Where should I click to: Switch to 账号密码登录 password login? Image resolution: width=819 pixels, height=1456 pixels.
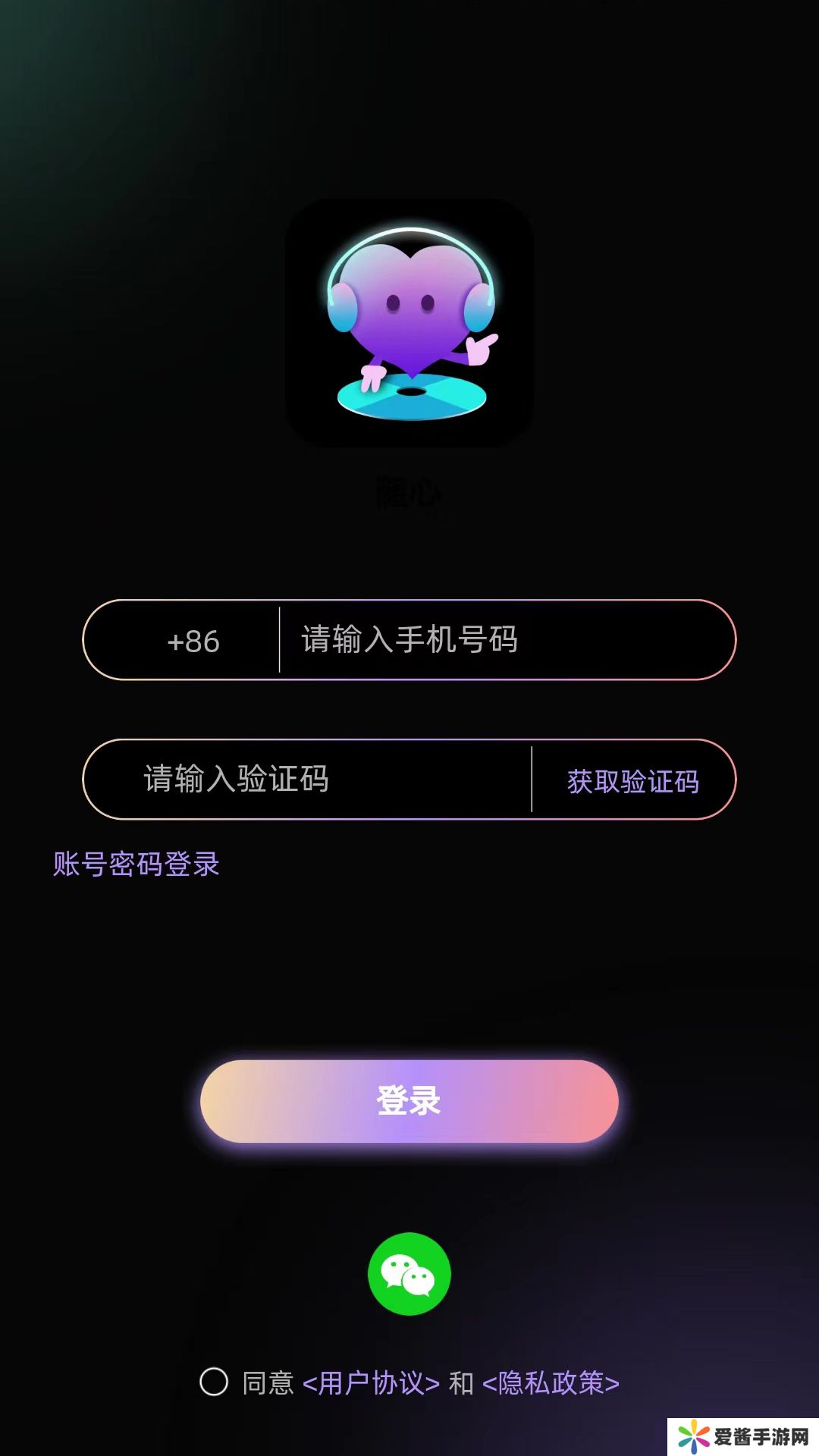click(x=136, y=864)
